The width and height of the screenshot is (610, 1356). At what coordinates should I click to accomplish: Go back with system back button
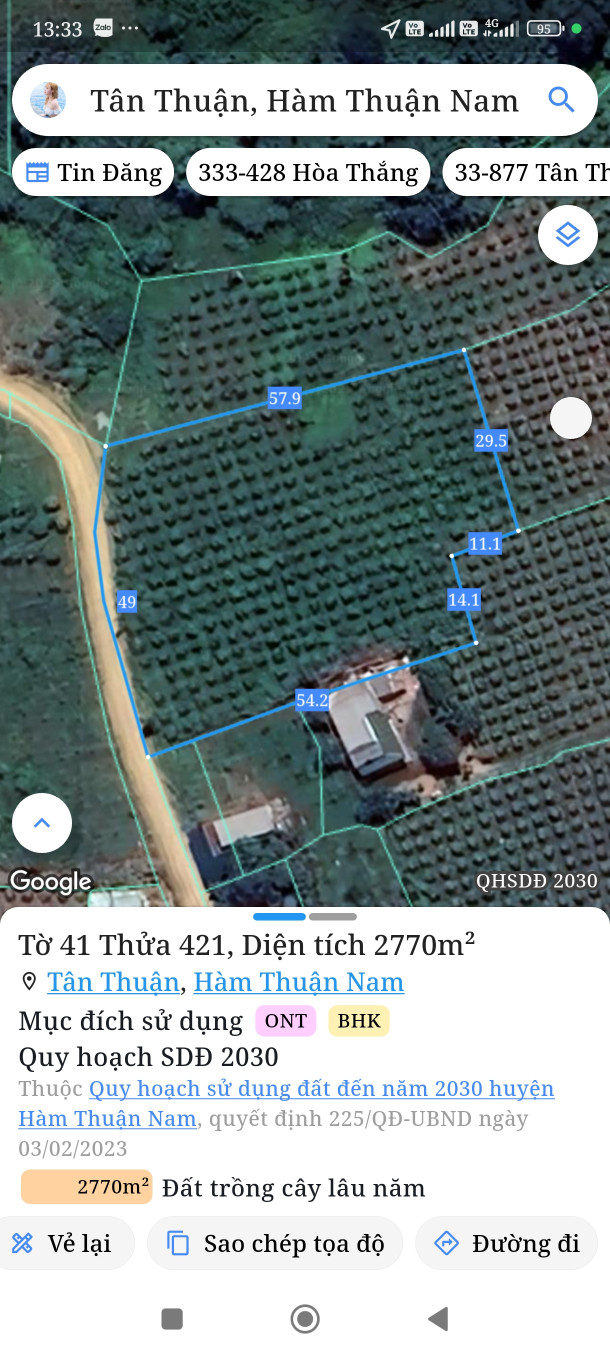point(437,1319)
